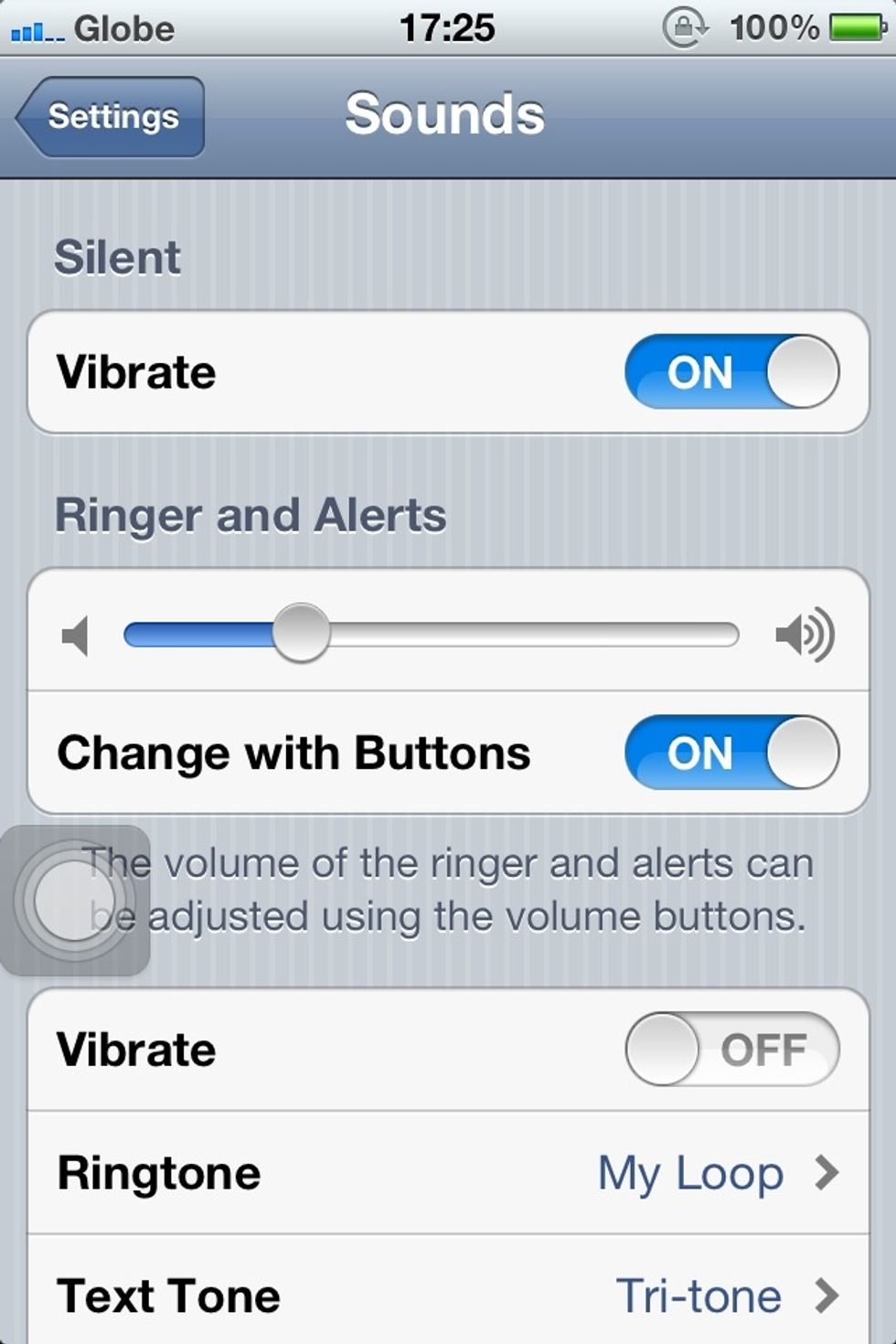Disable Change with Buttons
The height and width of the screenshot is (1344, 896).
(x=731, y=752)
